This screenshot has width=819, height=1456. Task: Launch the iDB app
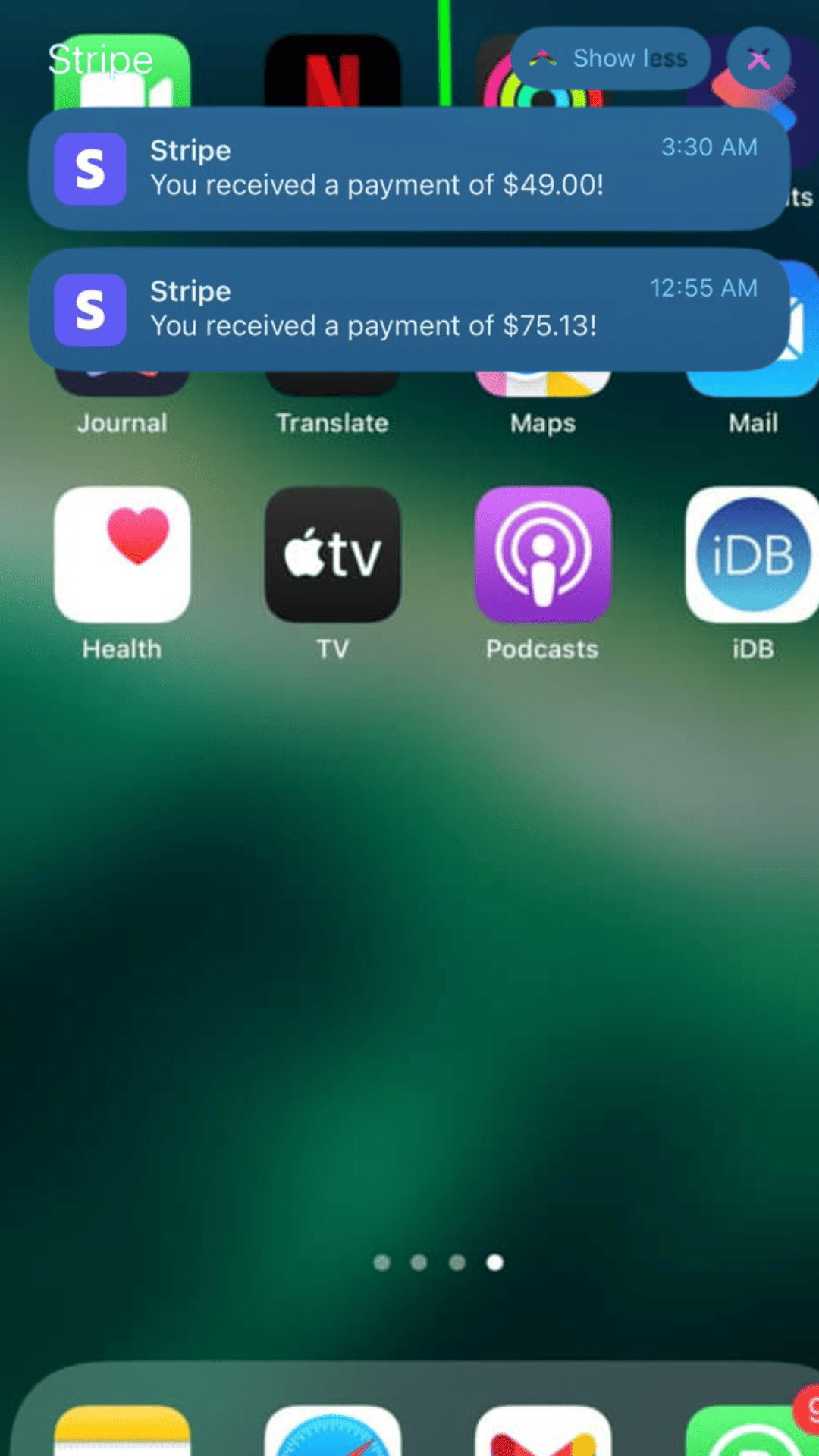[x=751, y=555]
